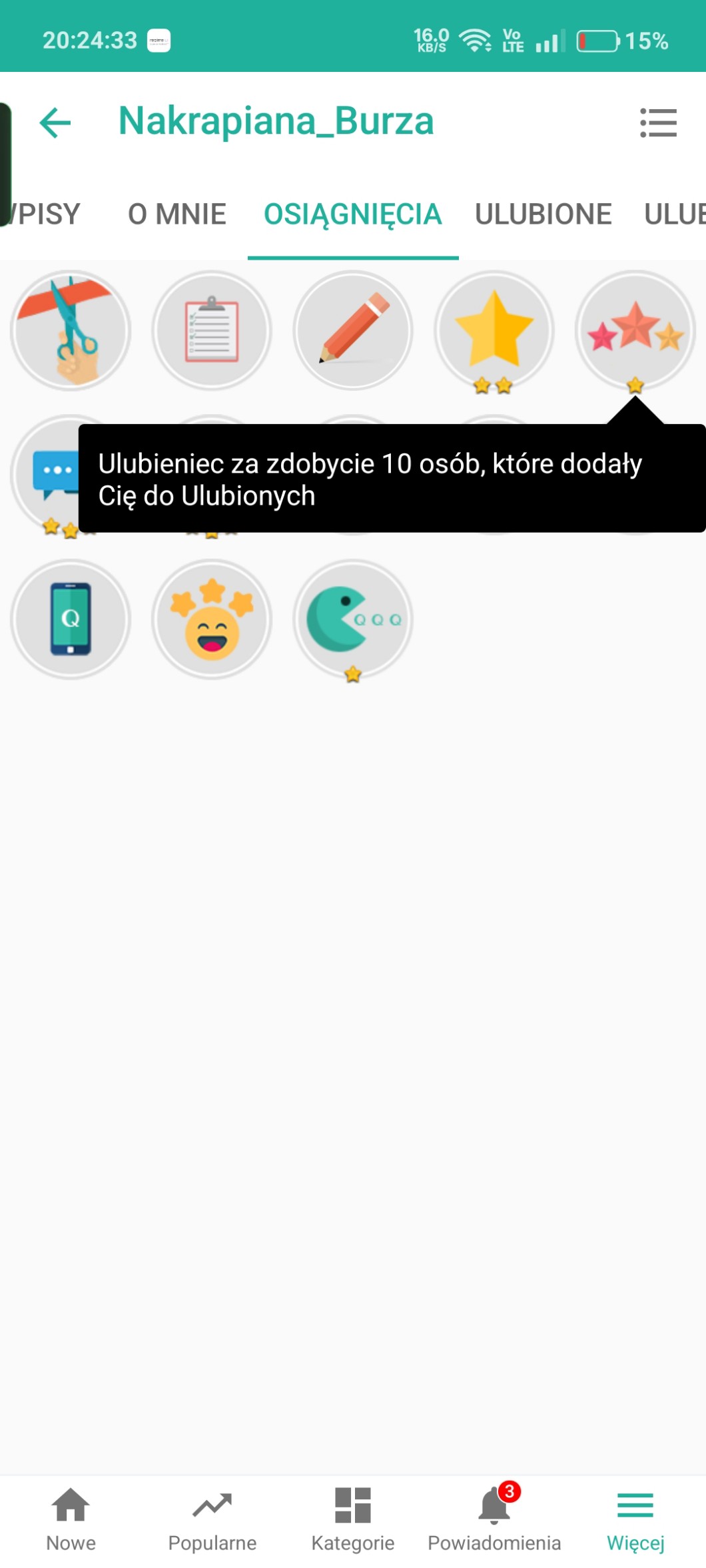This screenshot has height=1568, width=706.
Task: Tap the single yellow star badge
Action: (x=494, y=330)
